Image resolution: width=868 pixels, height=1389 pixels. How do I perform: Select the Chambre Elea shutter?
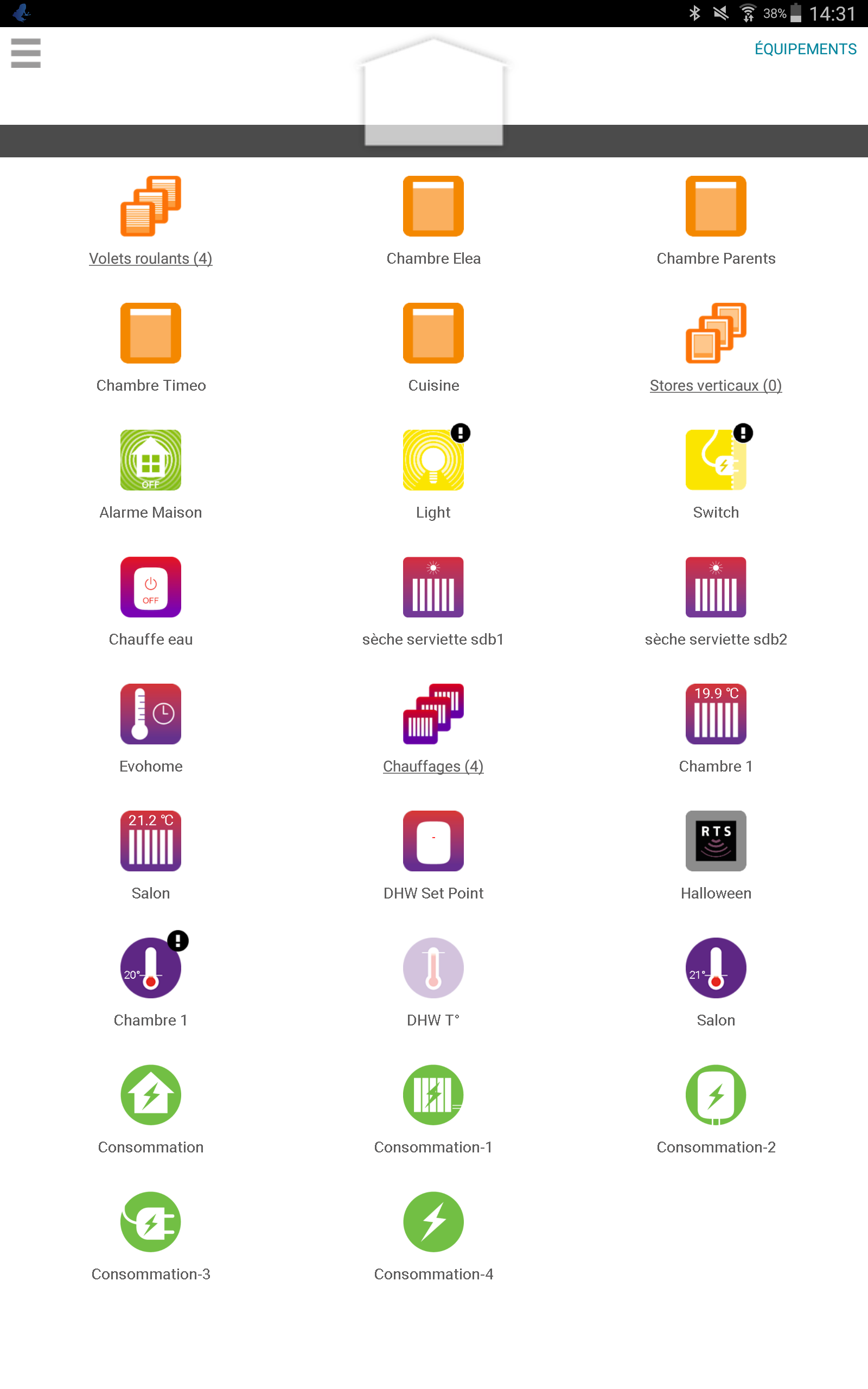tap(433, 207)
